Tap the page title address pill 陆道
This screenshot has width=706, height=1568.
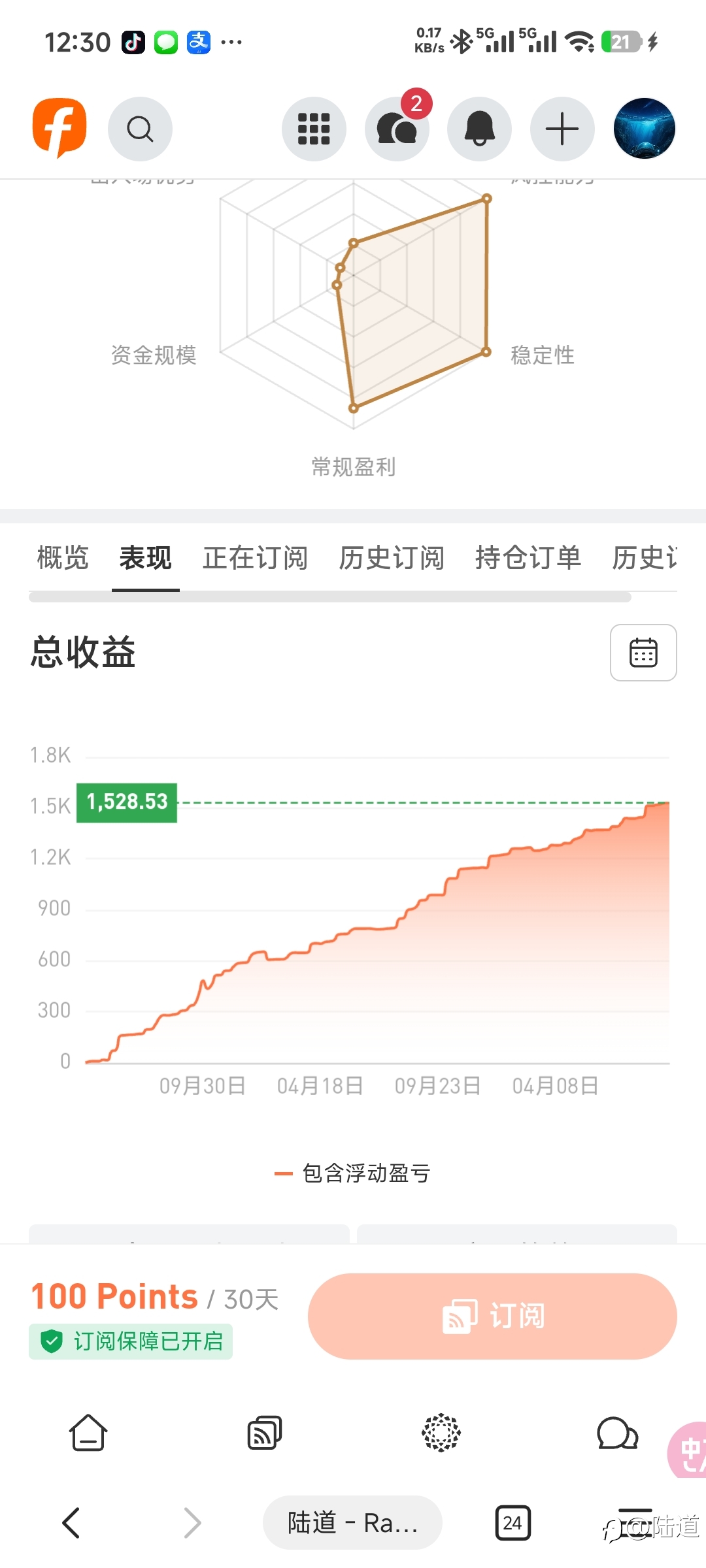352,1523
